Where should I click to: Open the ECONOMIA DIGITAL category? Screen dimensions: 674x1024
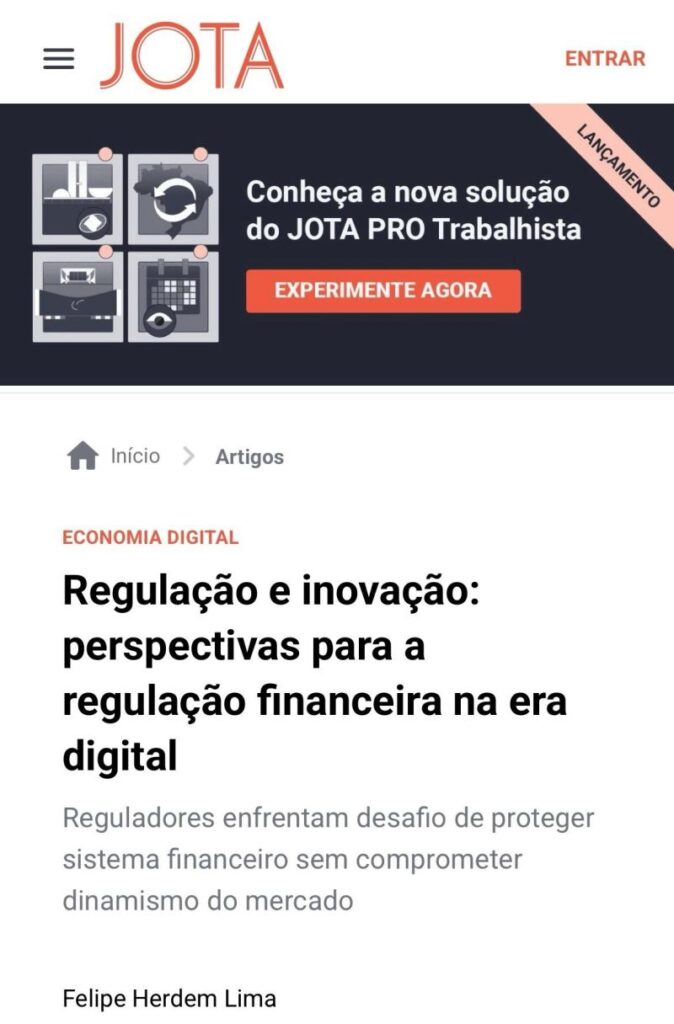(150, 537)
